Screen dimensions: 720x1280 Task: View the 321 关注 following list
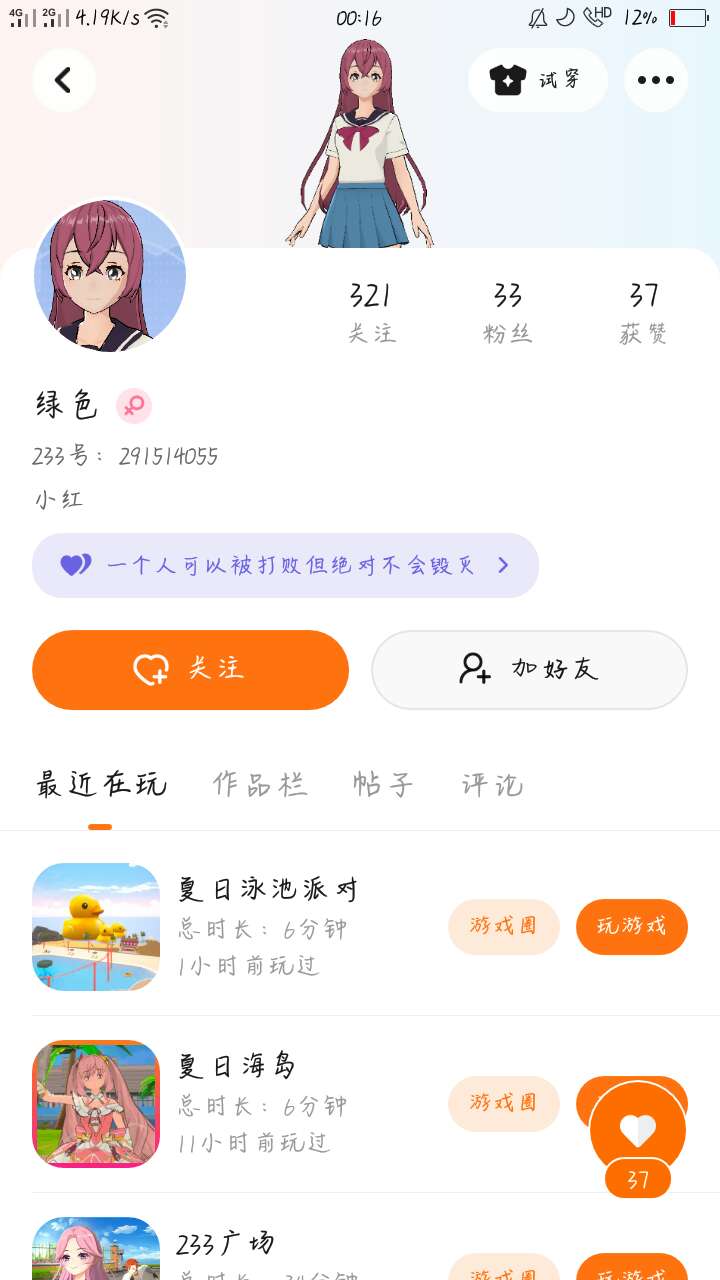coord(371,311)
